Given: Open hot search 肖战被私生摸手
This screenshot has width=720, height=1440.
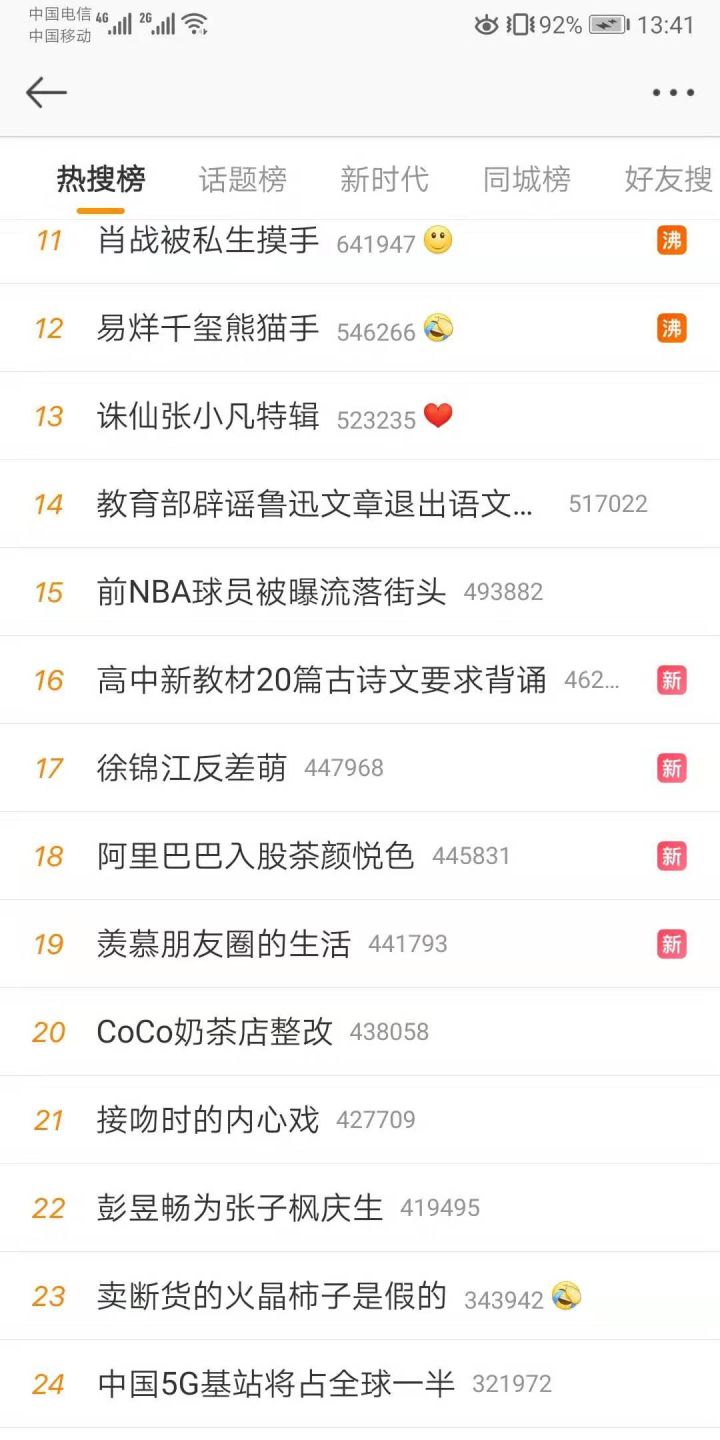Looking at the screenshot, I should pos(208,241).
